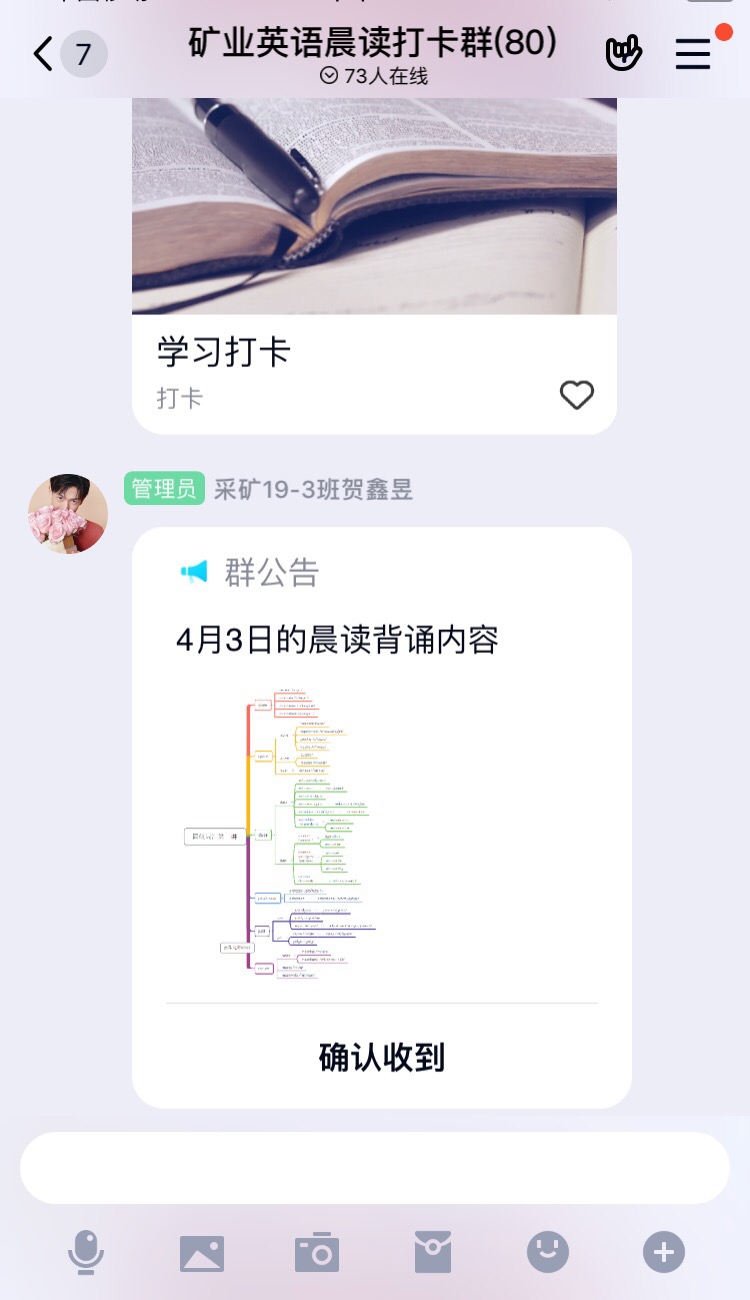The height and width of the screenshot is (1300, 750).
Task: Send a red packet
Action: pos(433,1252)
